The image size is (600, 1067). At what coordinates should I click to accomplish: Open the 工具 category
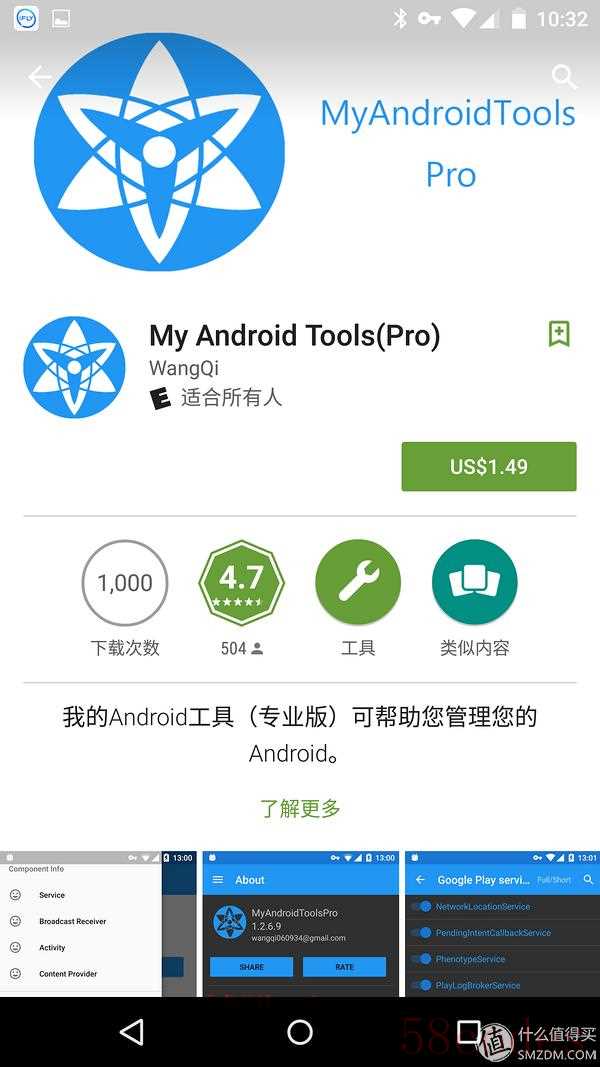click(x=358, y=583)
